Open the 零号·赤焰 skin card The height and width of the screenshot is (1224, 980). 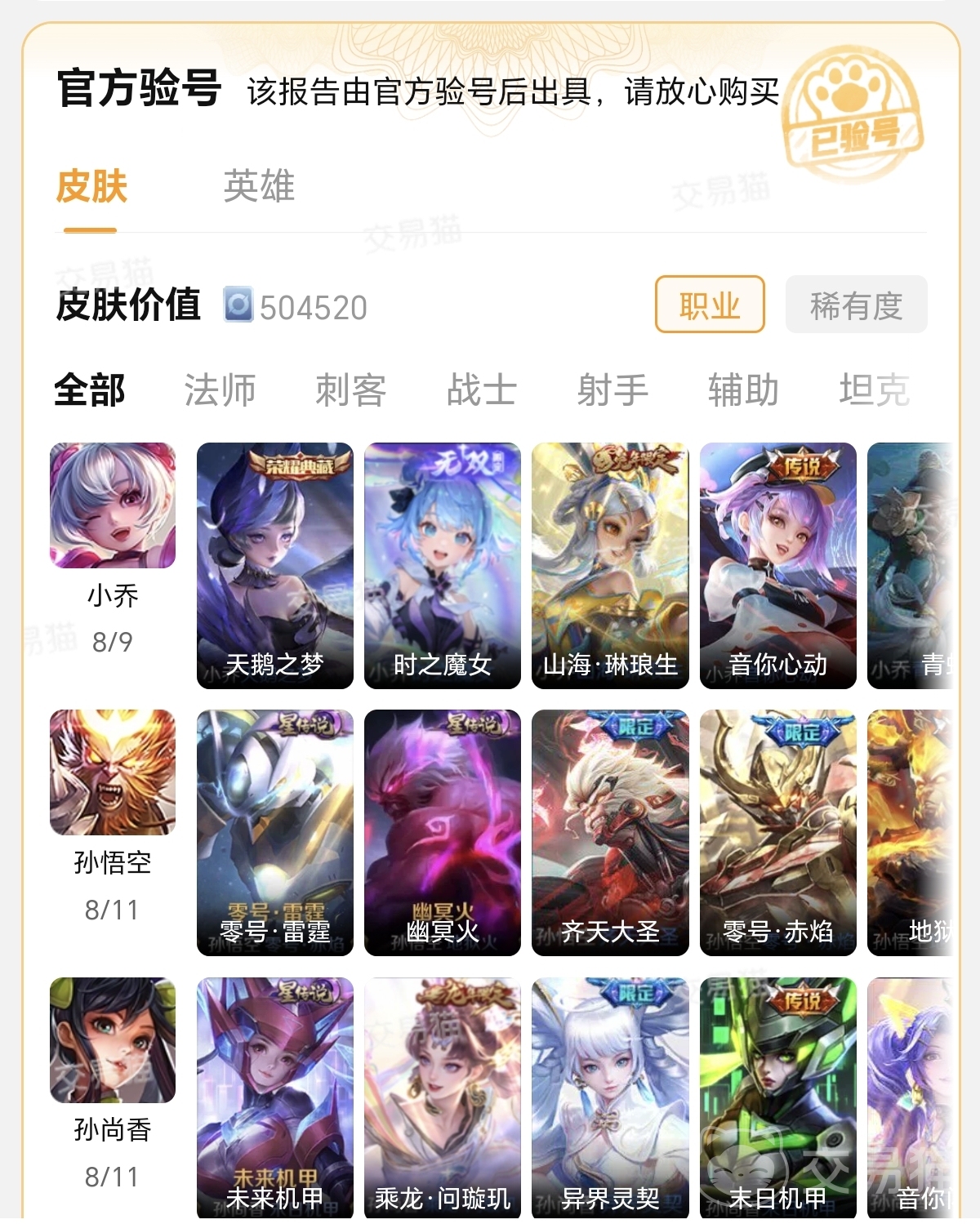pos(777,832)
